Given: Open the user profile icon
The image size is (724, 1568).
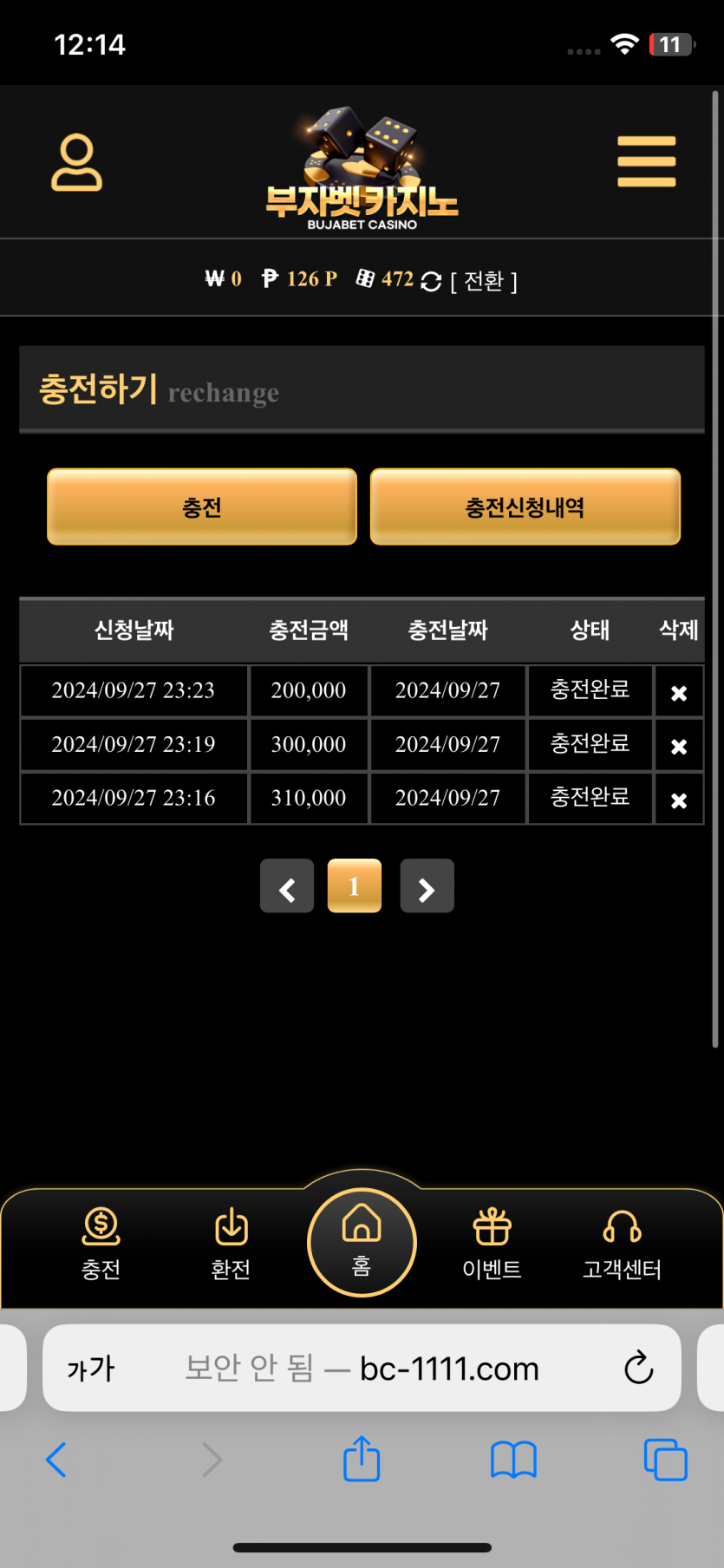Looking at the screenshot, I should click(76, 162).
